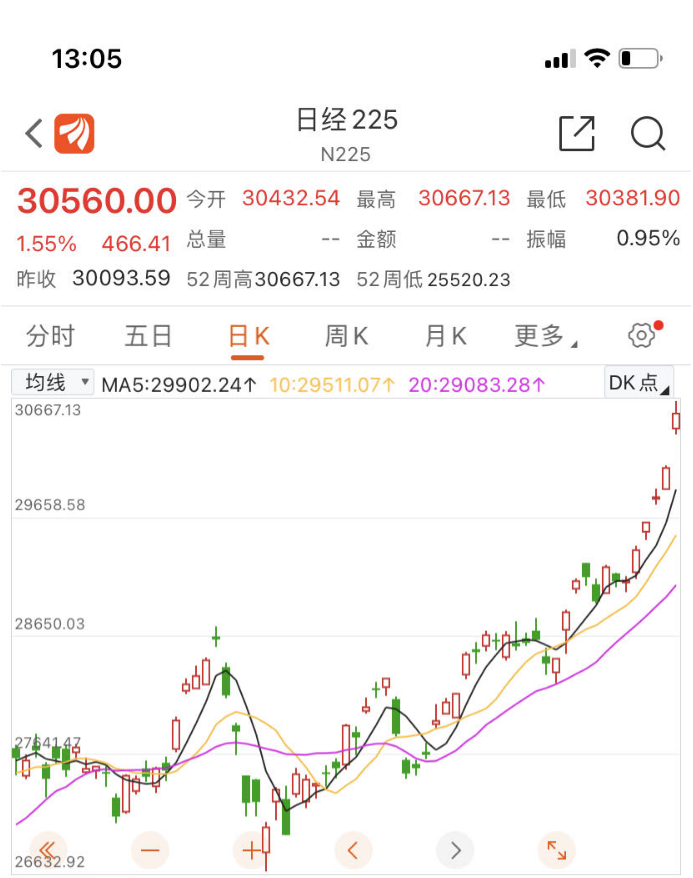Move the chart one step right
Viewport: 693px width, 878px height.
[x=455, y=851]
